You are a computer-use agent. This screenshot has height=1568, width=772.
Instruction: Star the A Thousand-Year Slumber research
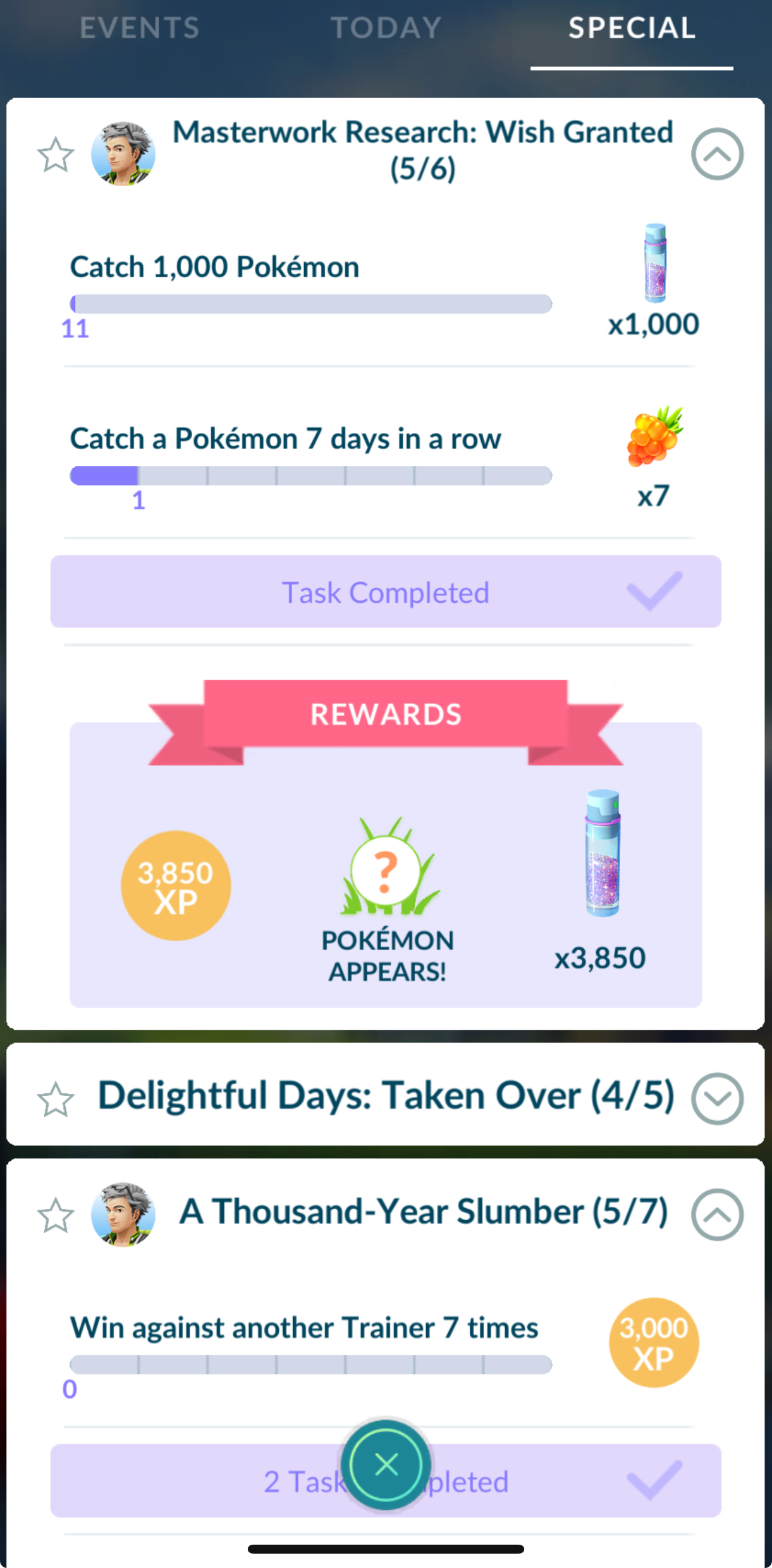pyautogui.click(x=56, y=1215)
